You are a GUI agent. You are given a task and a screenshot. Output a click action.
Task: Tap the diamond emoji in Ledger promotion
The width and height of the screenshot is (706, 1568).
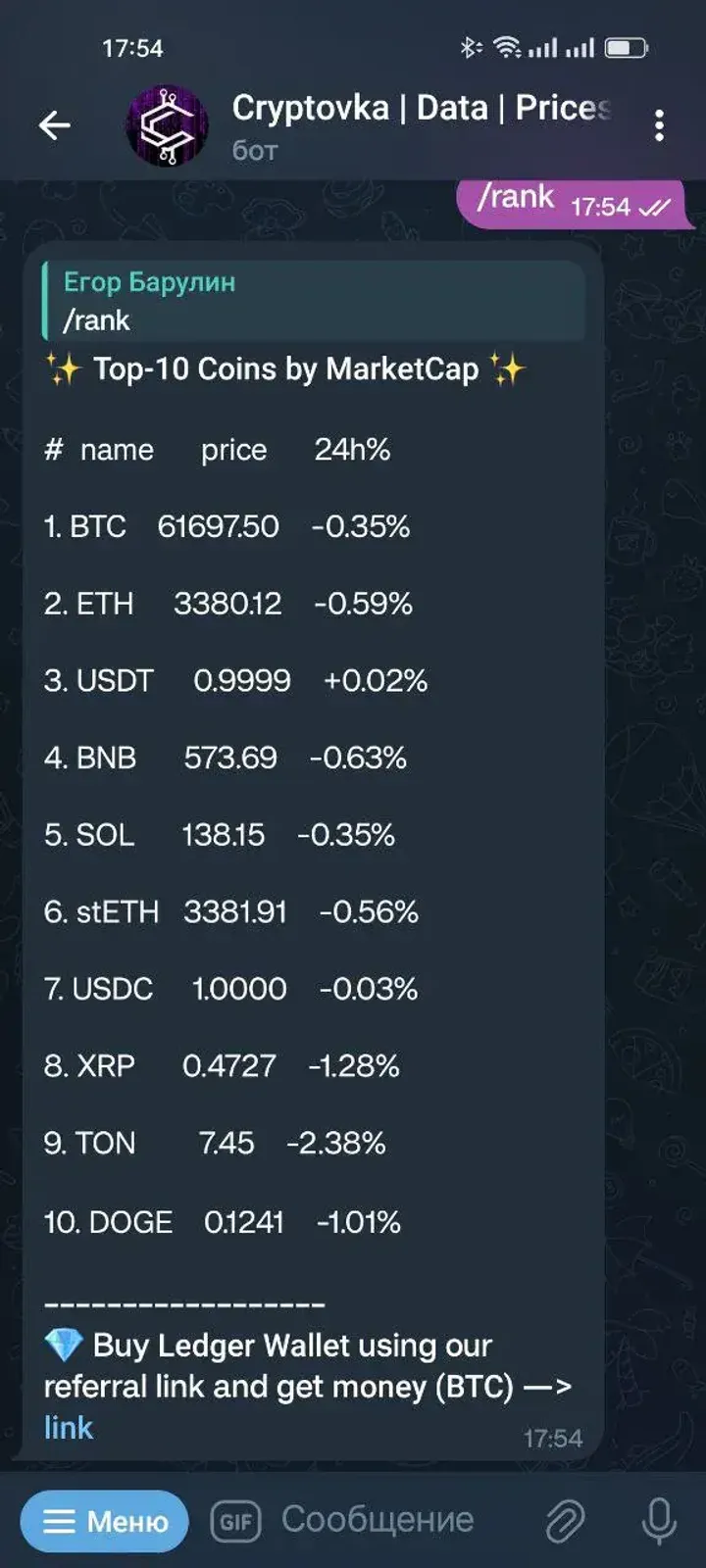[x=64, y=1346]
